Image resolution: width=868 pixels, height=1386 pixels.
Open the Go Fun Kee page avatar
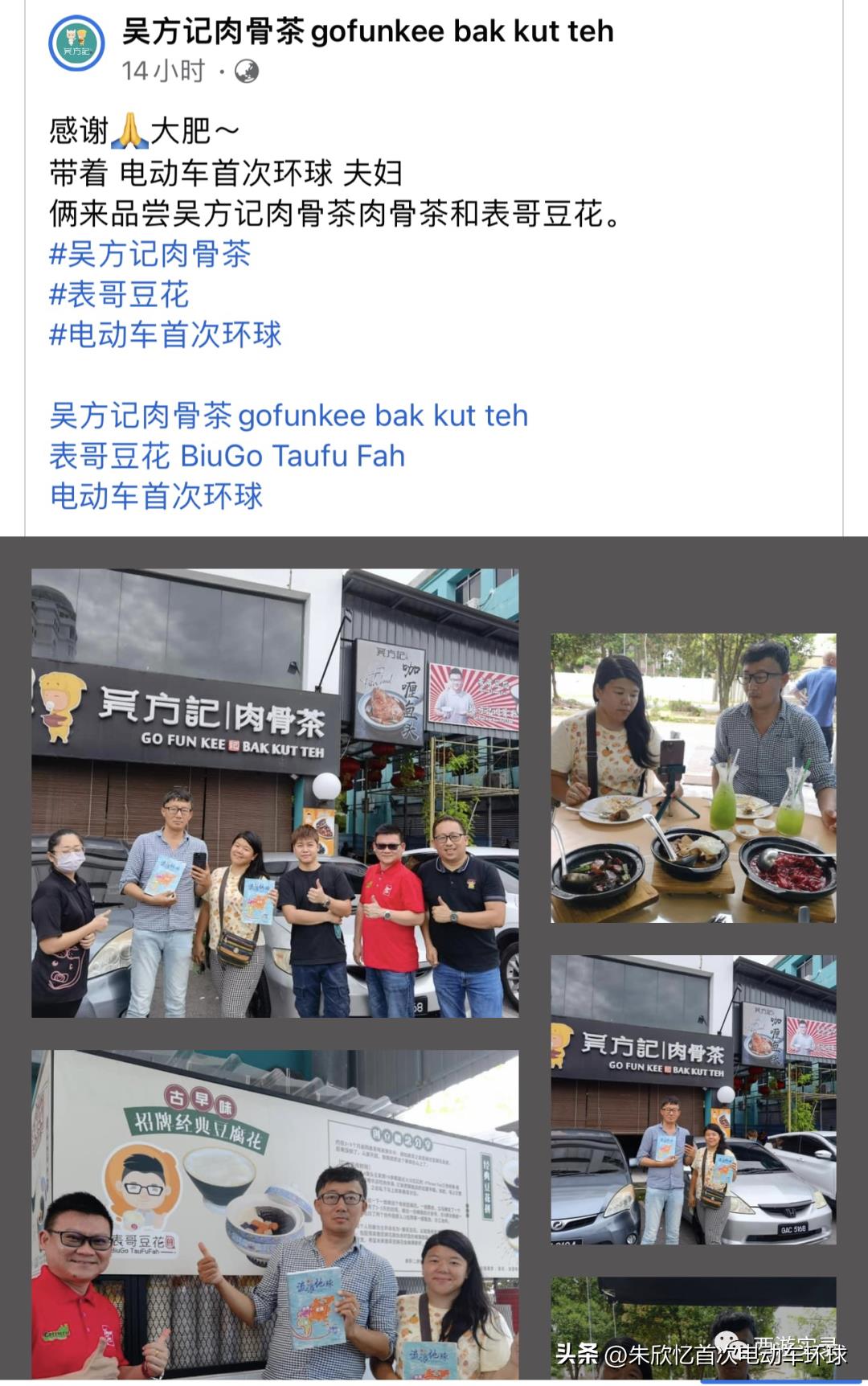click(x=76, y=43)
